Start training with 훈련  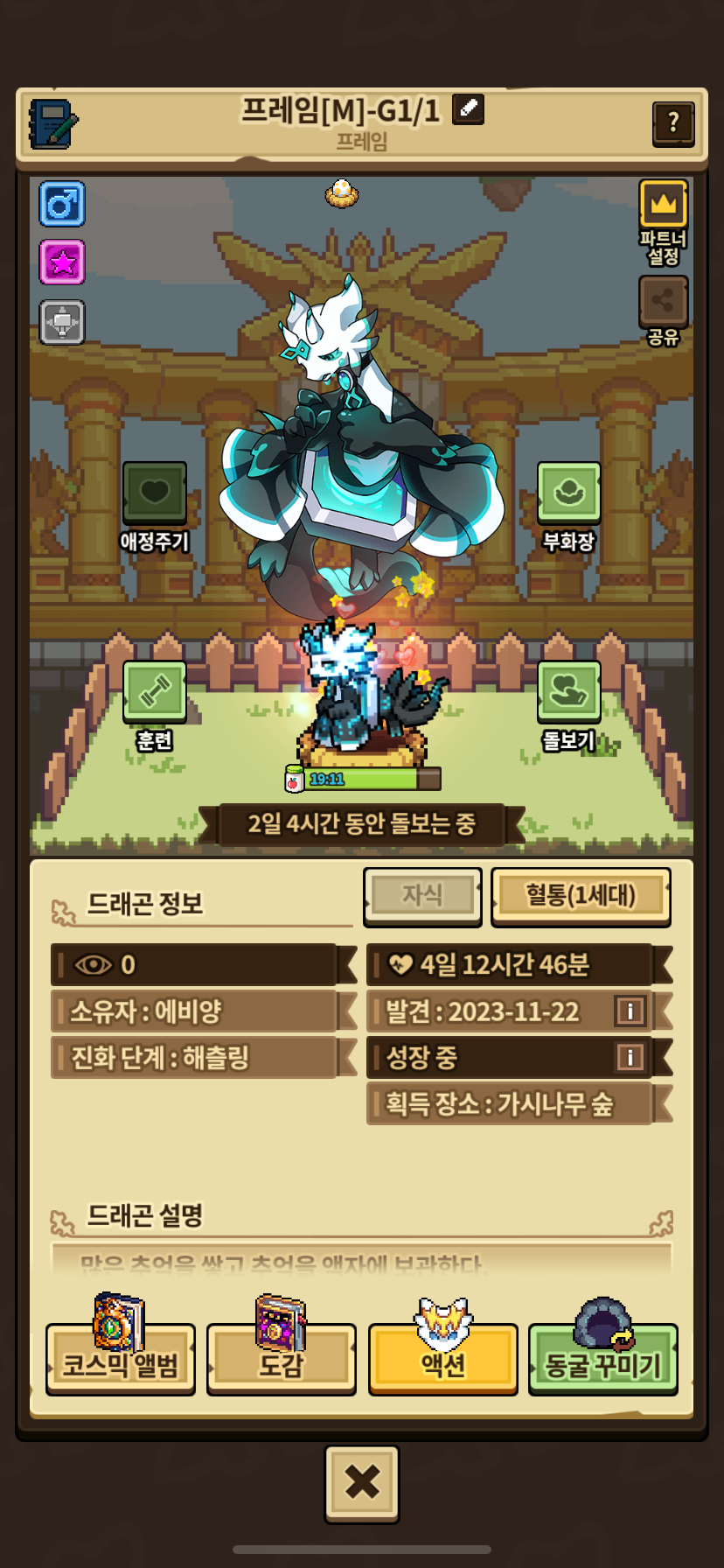pyautogui.click(x=155, y=705)
